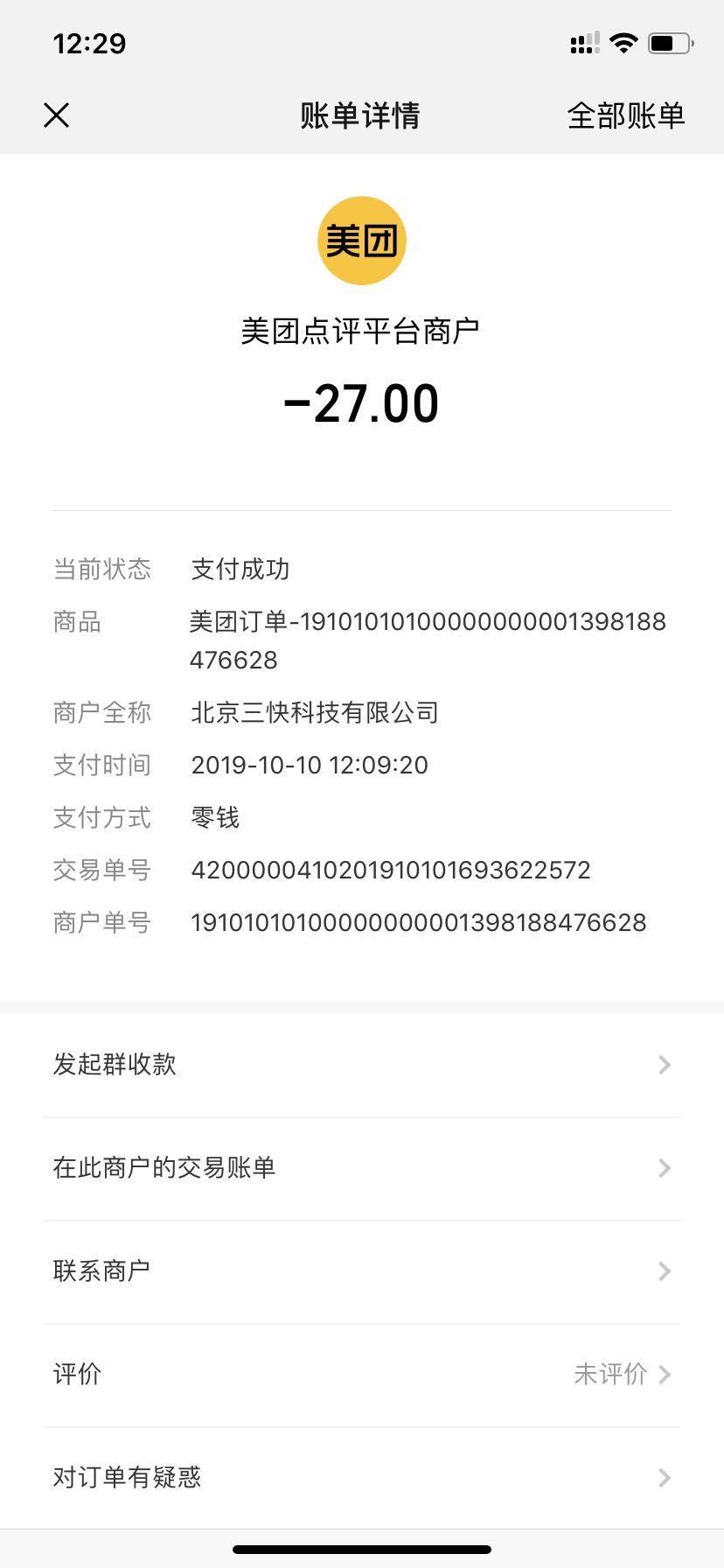
Task: Open the 评价 row marked 未评价
Action: click(x=362, y=1374)
